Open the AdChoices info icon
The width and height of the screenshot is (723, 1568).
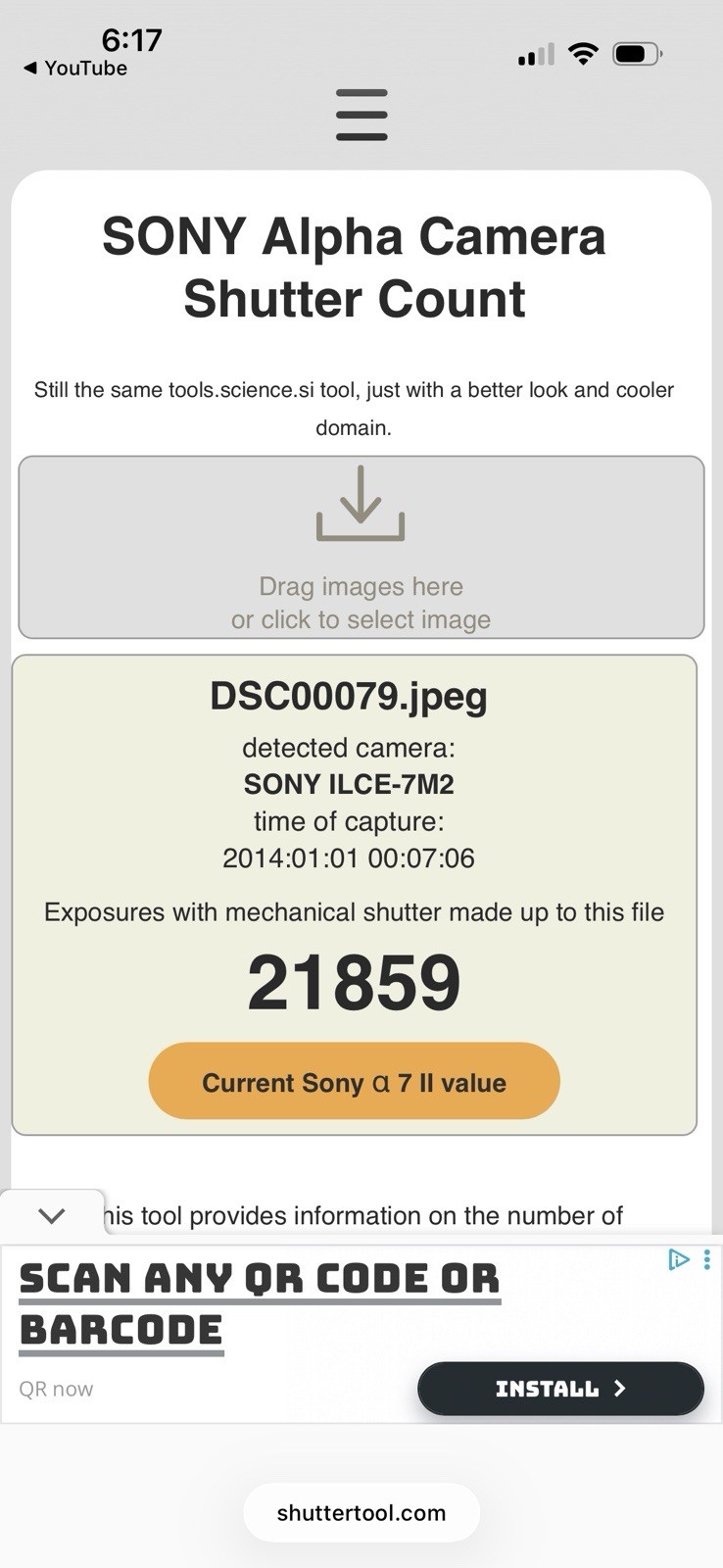[x=679, y=1259]
